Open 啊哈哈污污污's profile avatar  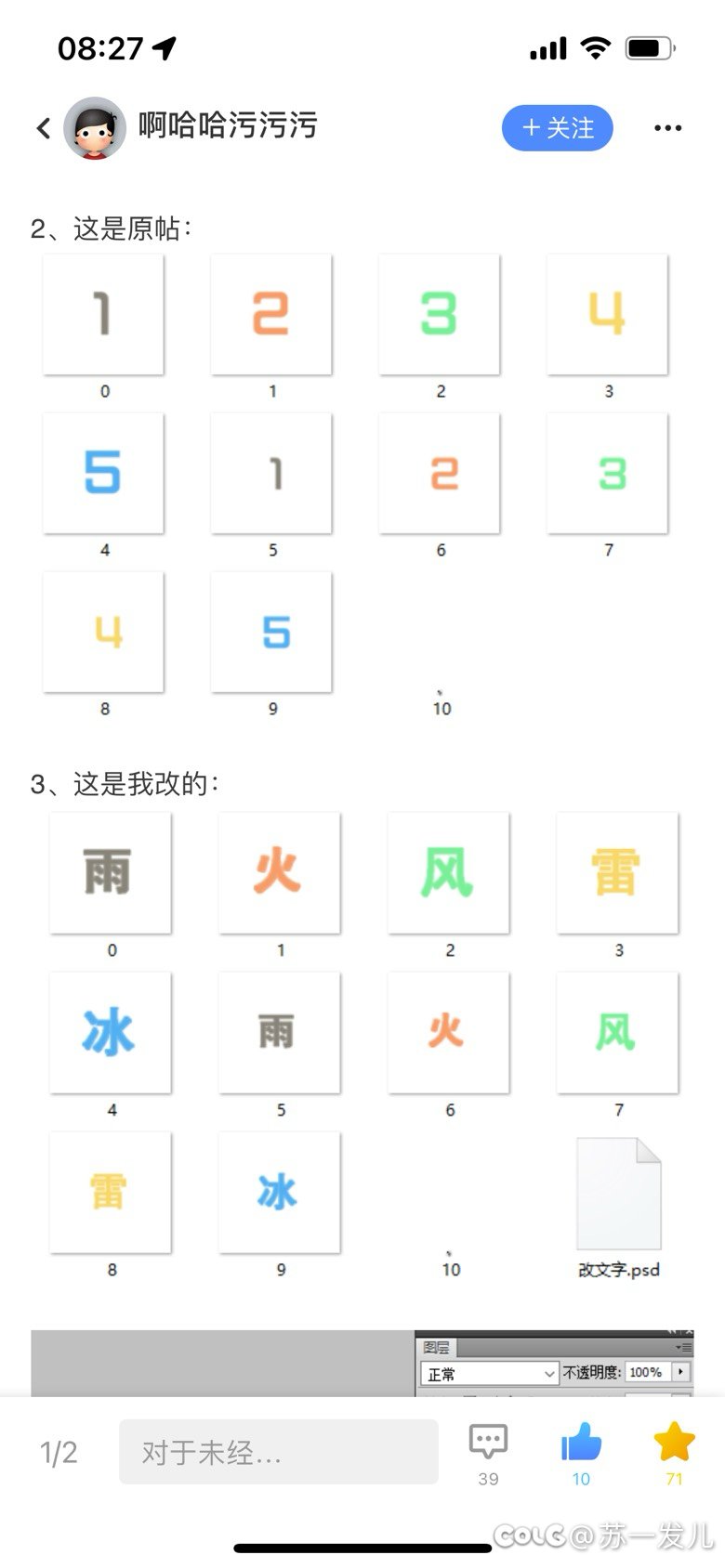click(95, 128)
